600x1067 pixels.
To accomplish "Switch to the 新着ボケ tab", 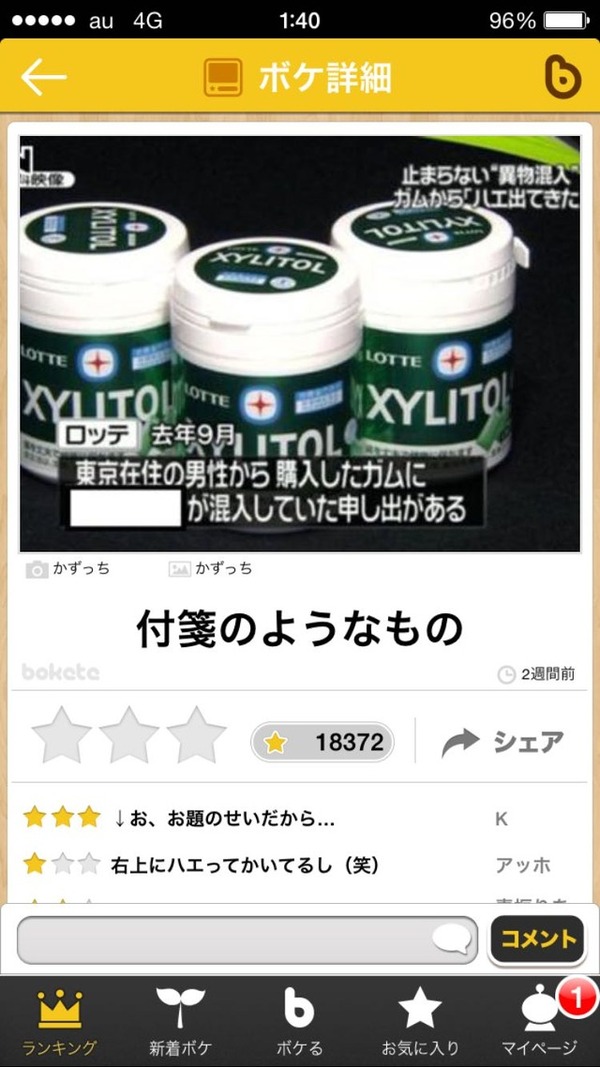I will click(x=180, y=1020).
